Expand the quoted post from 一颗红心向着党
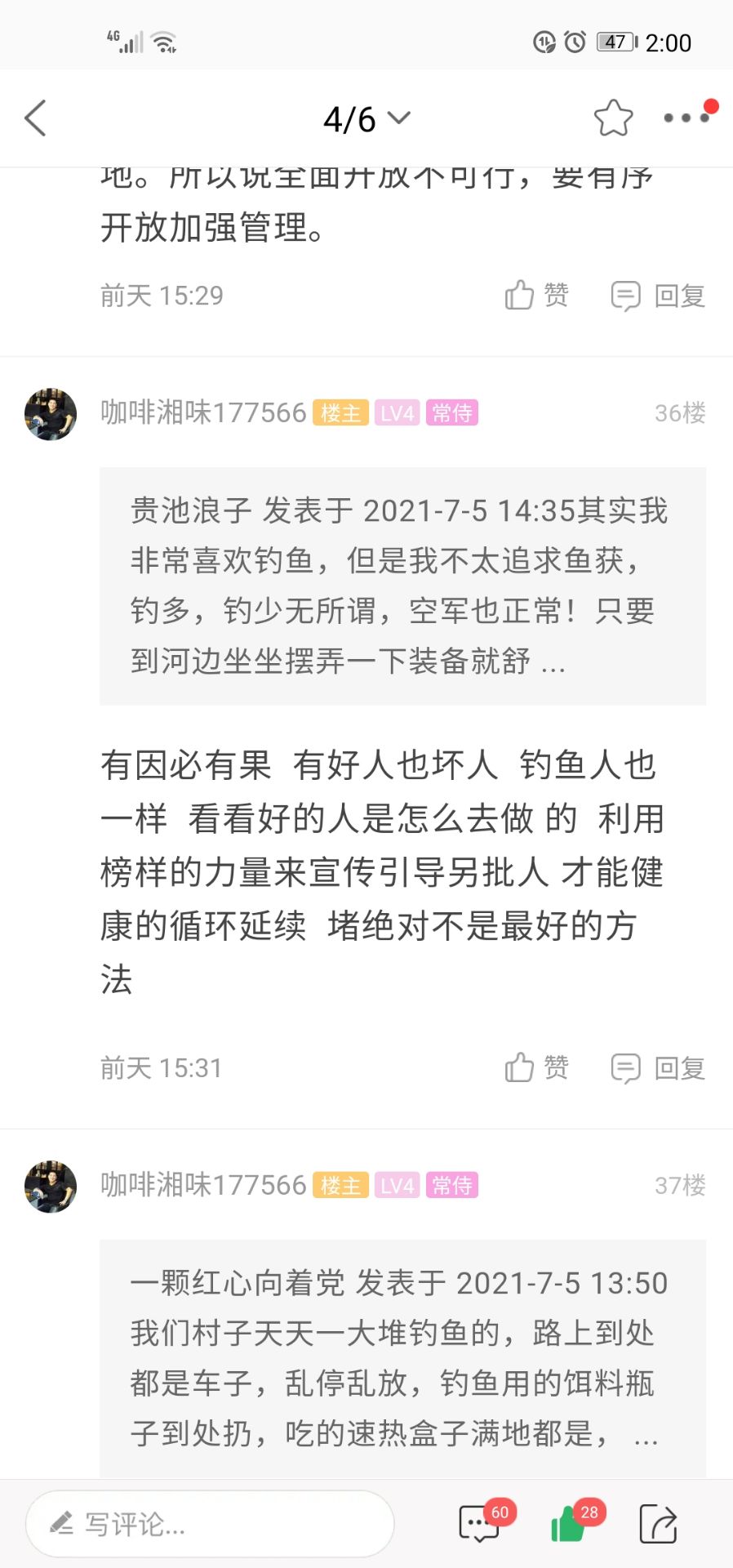 tap(402, 1358)
